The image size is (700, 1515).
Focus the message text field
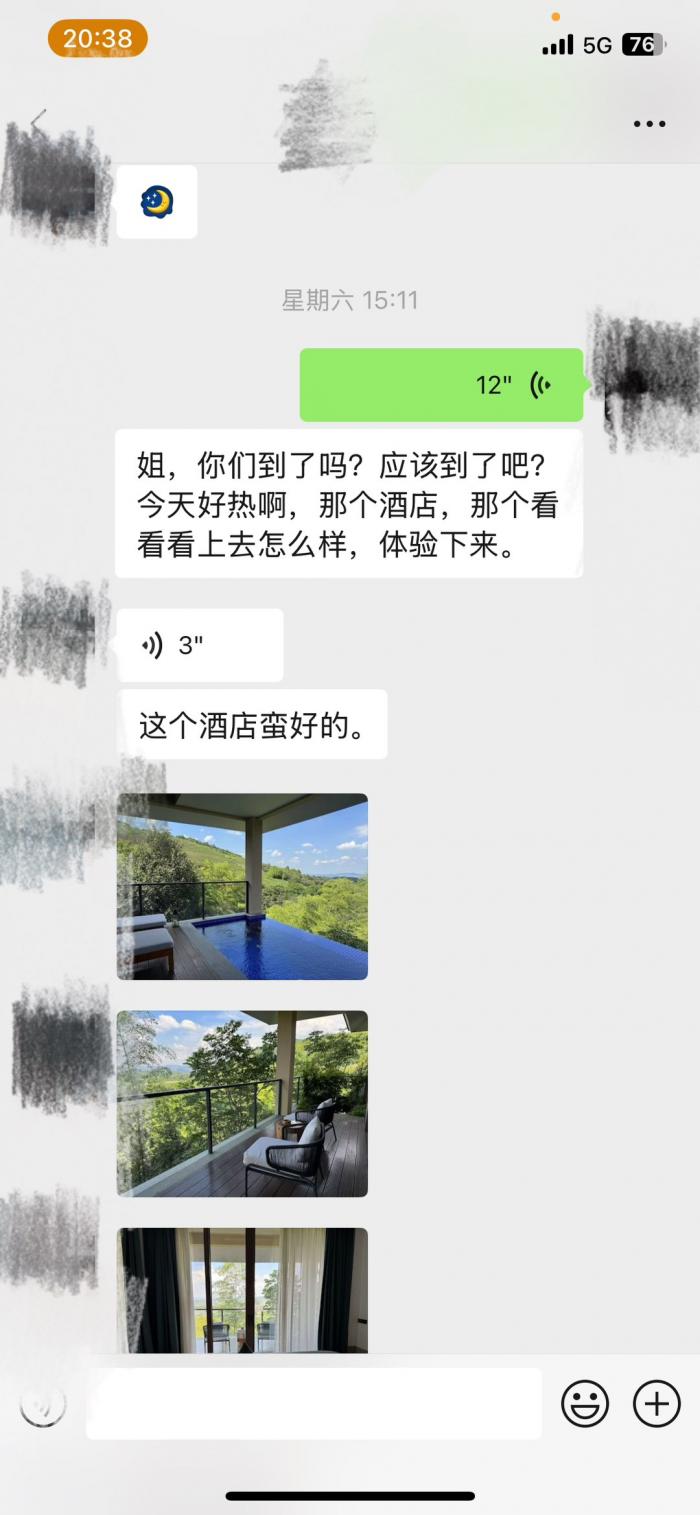coord(313,1404)
